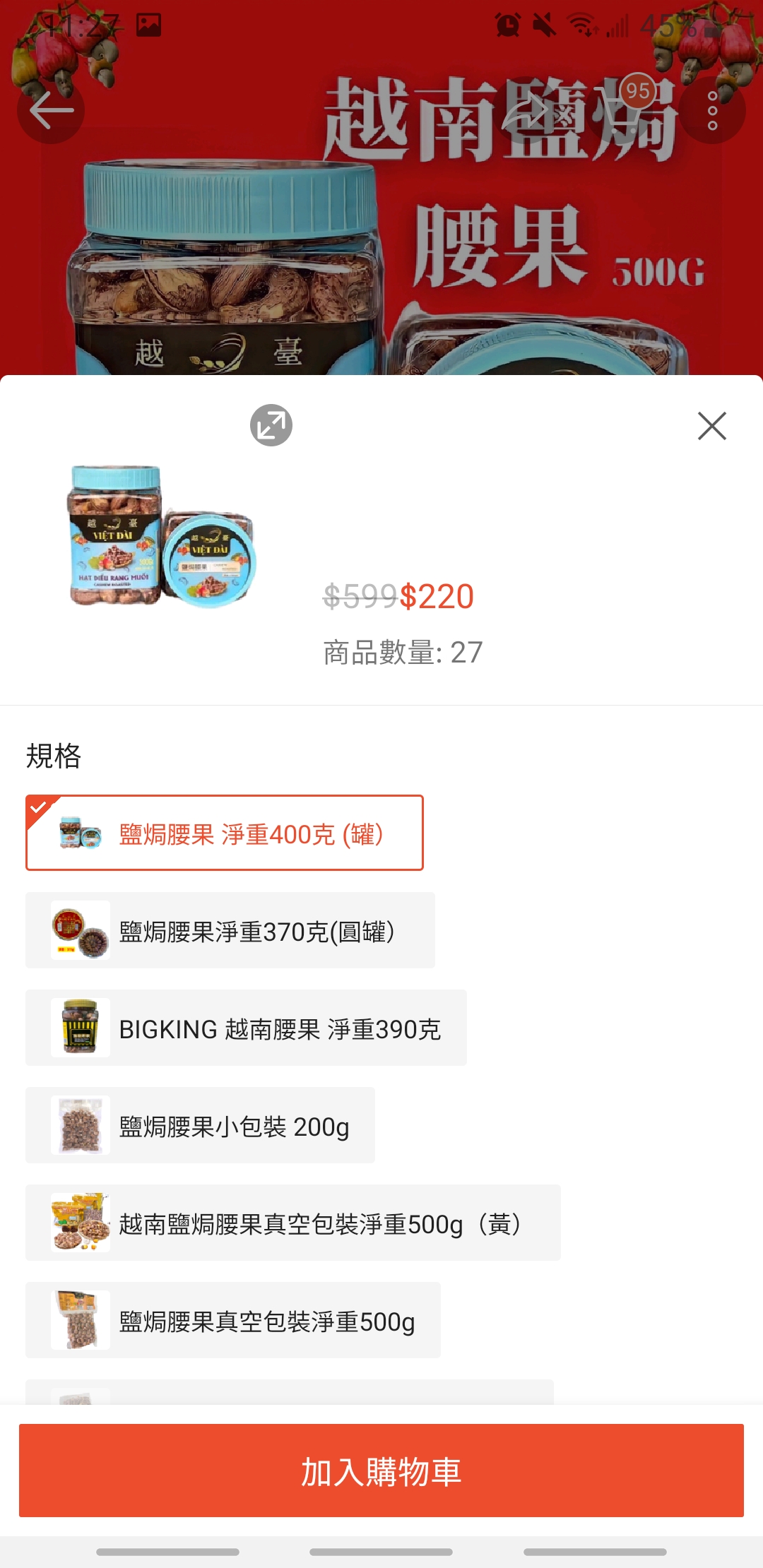Choose 越南鹽焗腰果真空包裝淨重500g（黃）

pos(293,1223)
